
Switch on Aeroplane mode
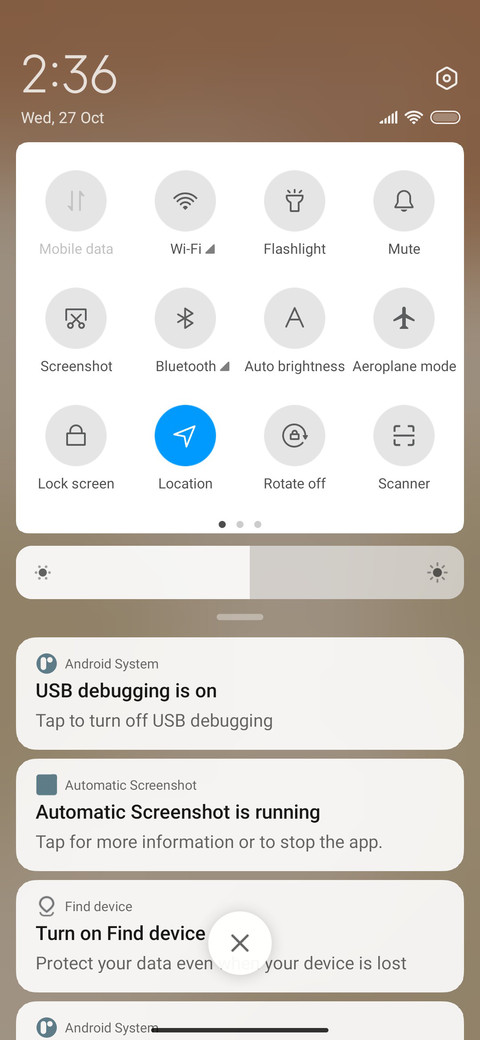pos(404,318)
